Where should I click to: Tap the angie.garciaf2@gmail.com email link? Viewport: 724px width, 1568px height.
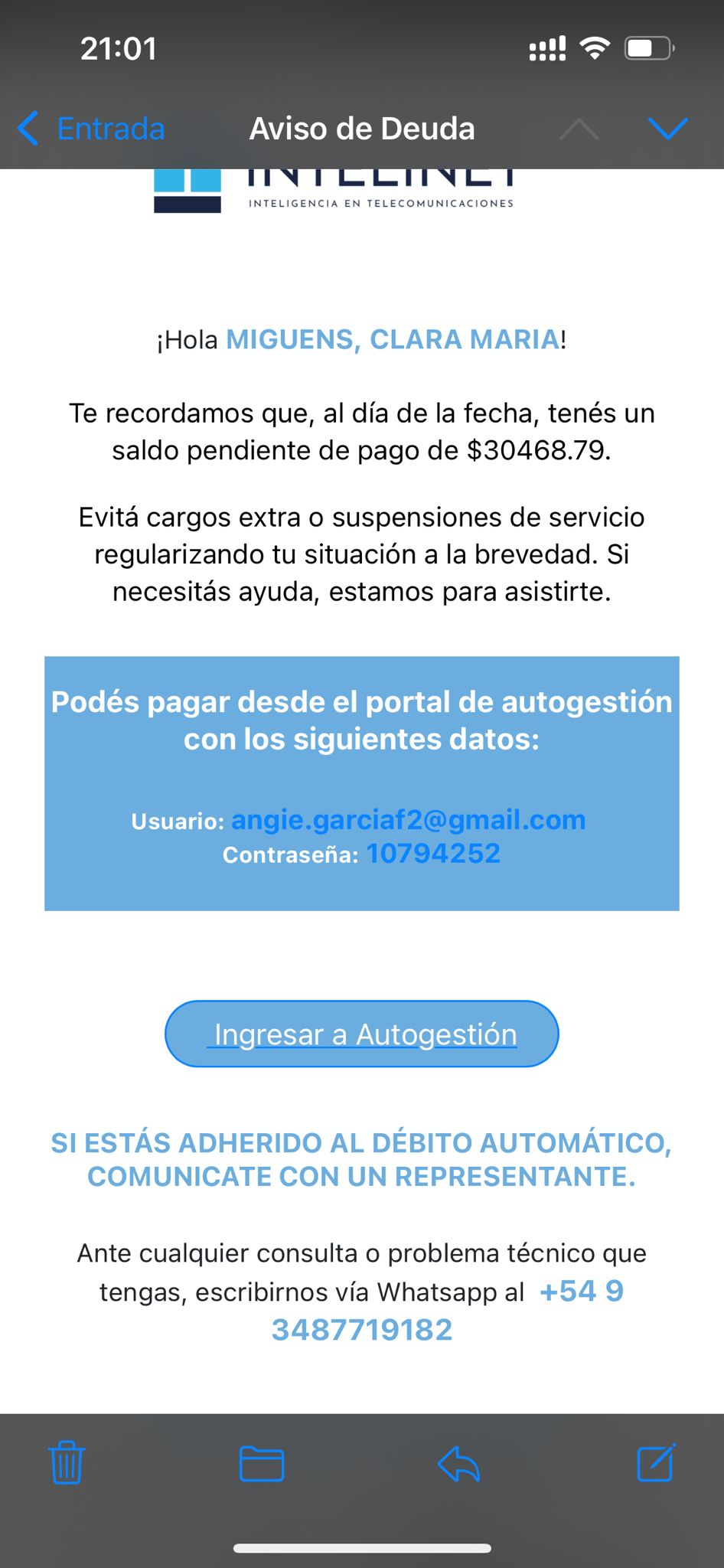[x=408, y=820]
